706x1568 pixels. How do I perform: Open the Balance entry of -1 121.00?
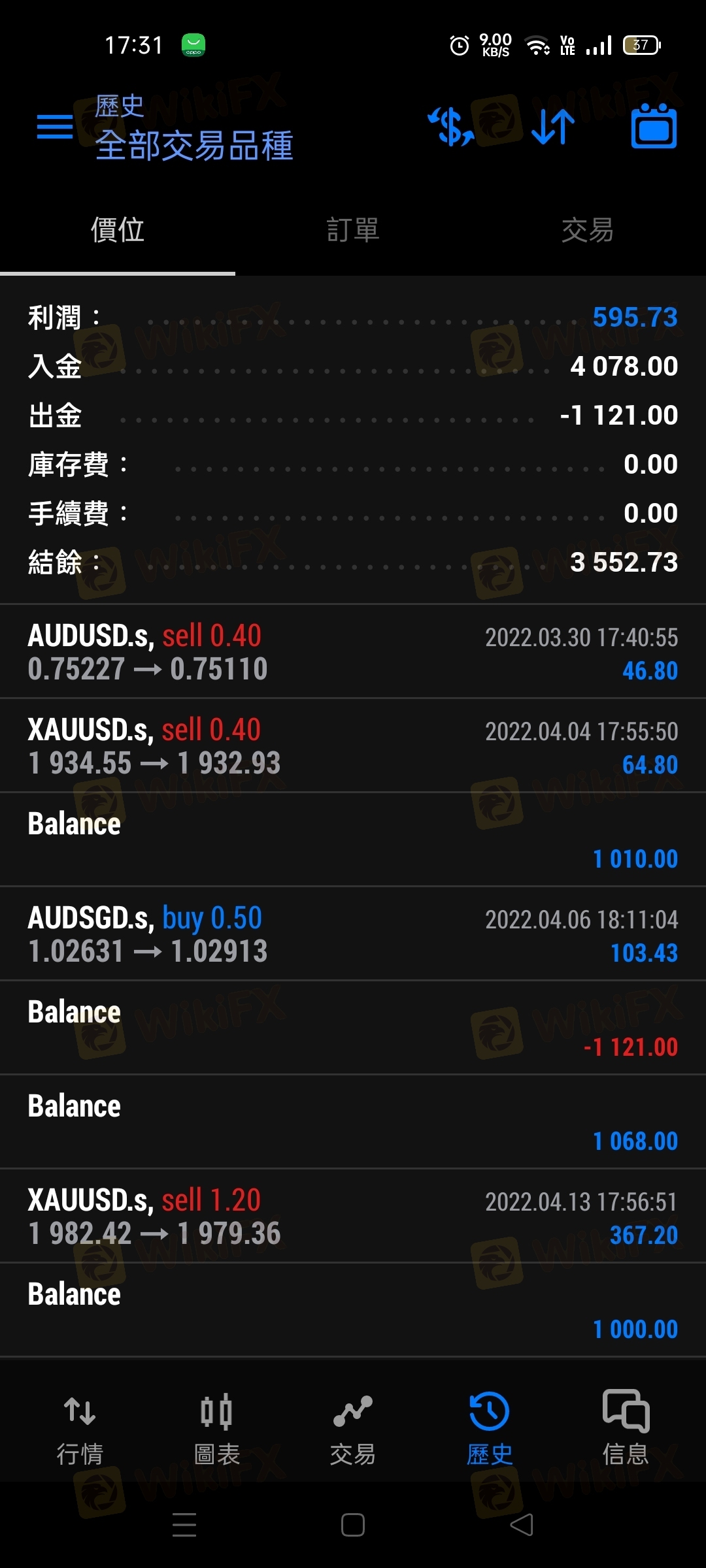(353, 1028)
